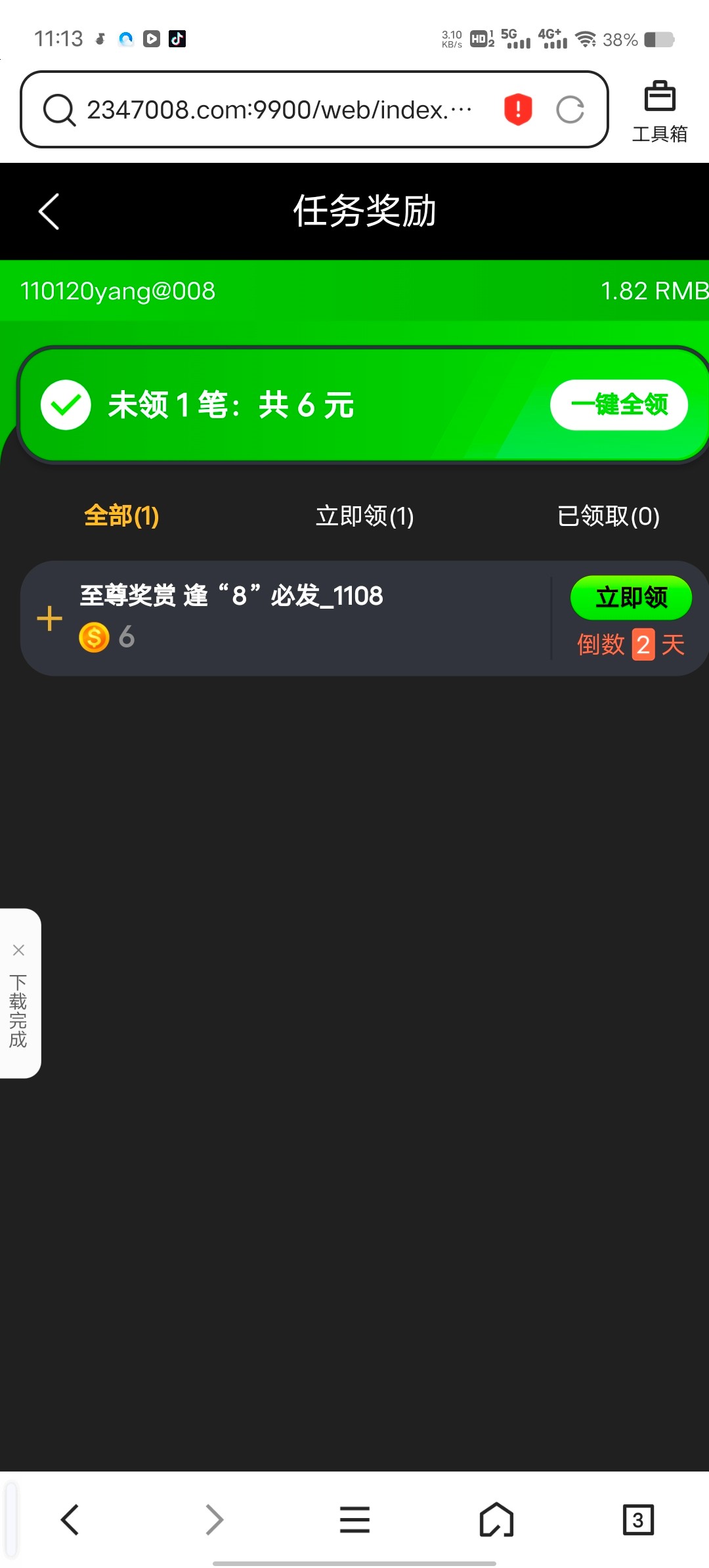Claim the 至尊奖赏 reward with 立即领

[x=631, y=598]
